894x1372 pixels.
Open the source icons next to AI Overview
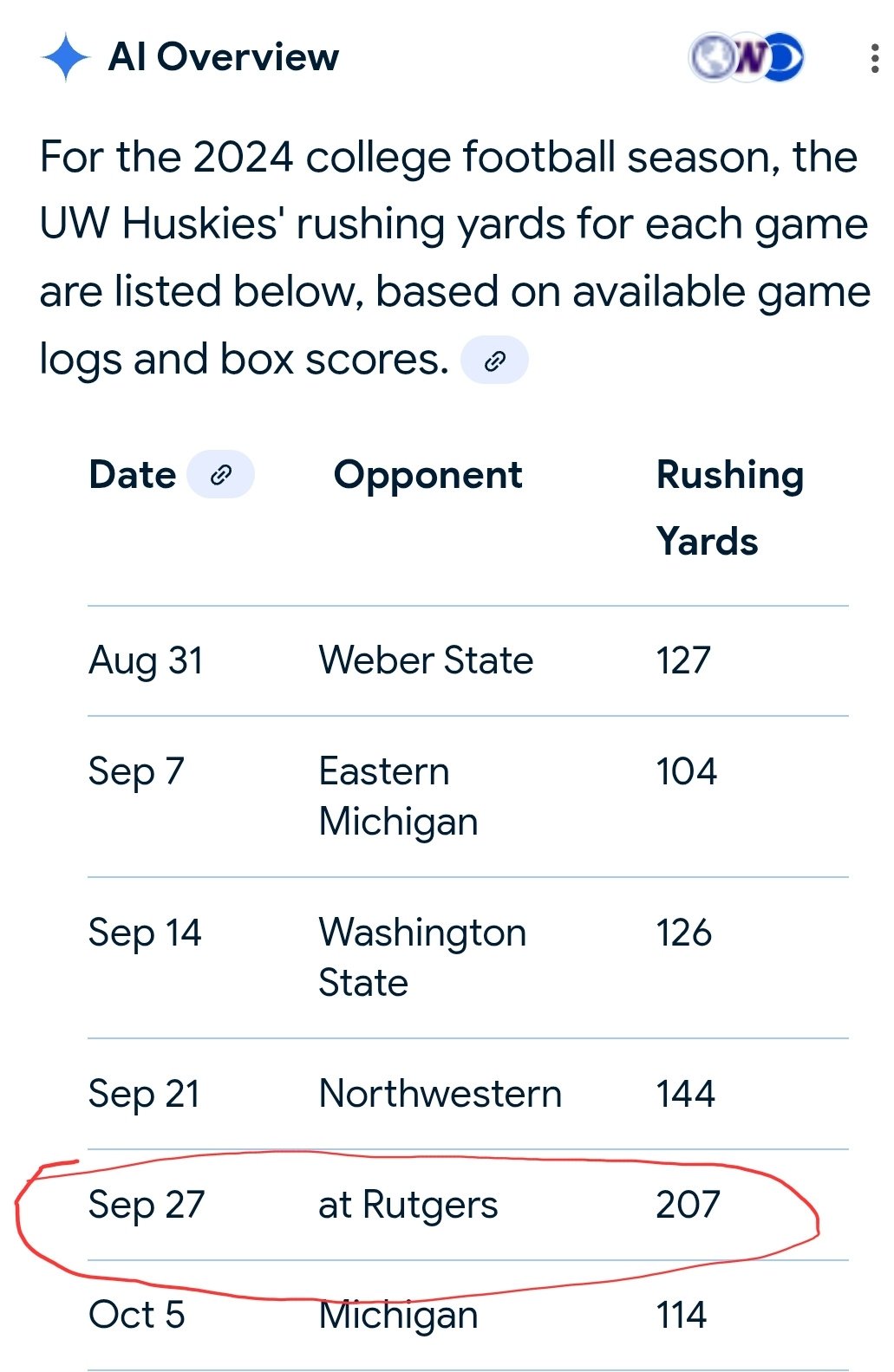[x=747, y=58]
